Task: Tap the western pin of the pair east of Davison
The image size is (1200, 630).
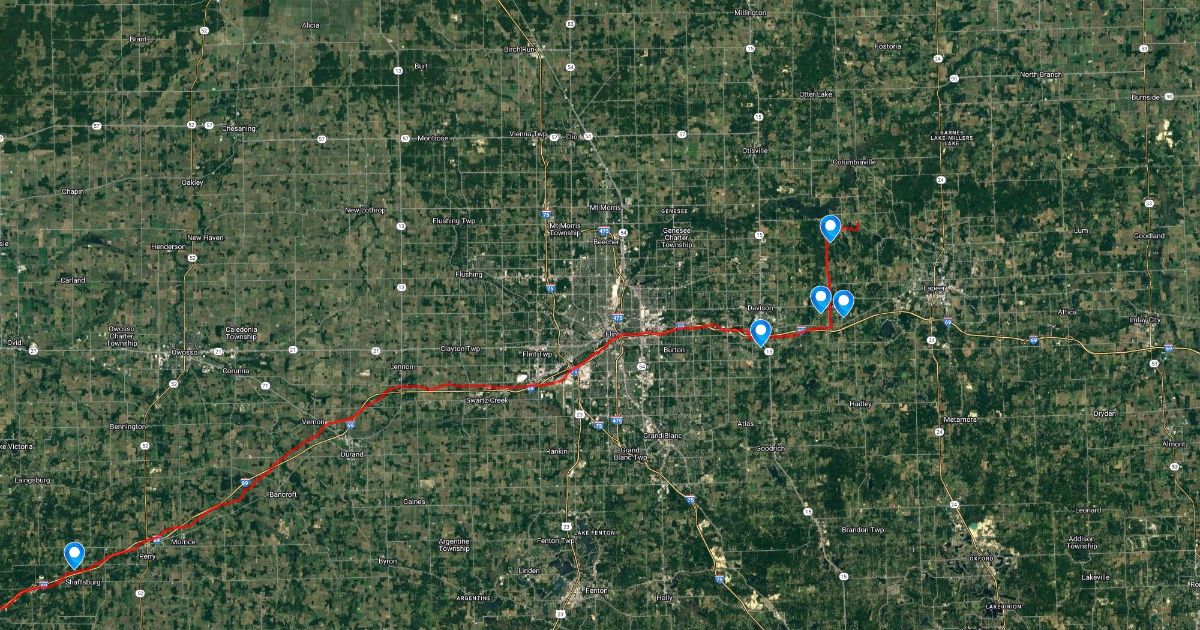Action: 820,298
